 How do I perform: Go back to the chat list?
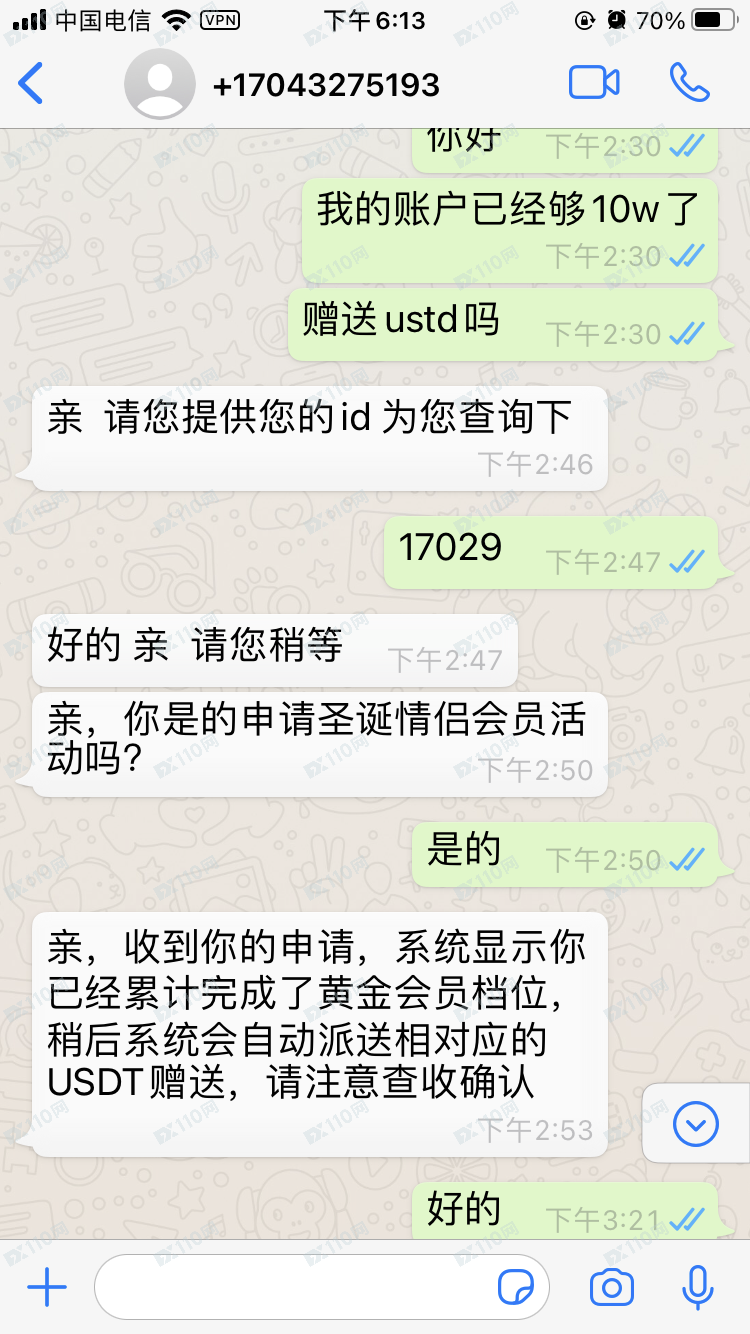(31, 83)
